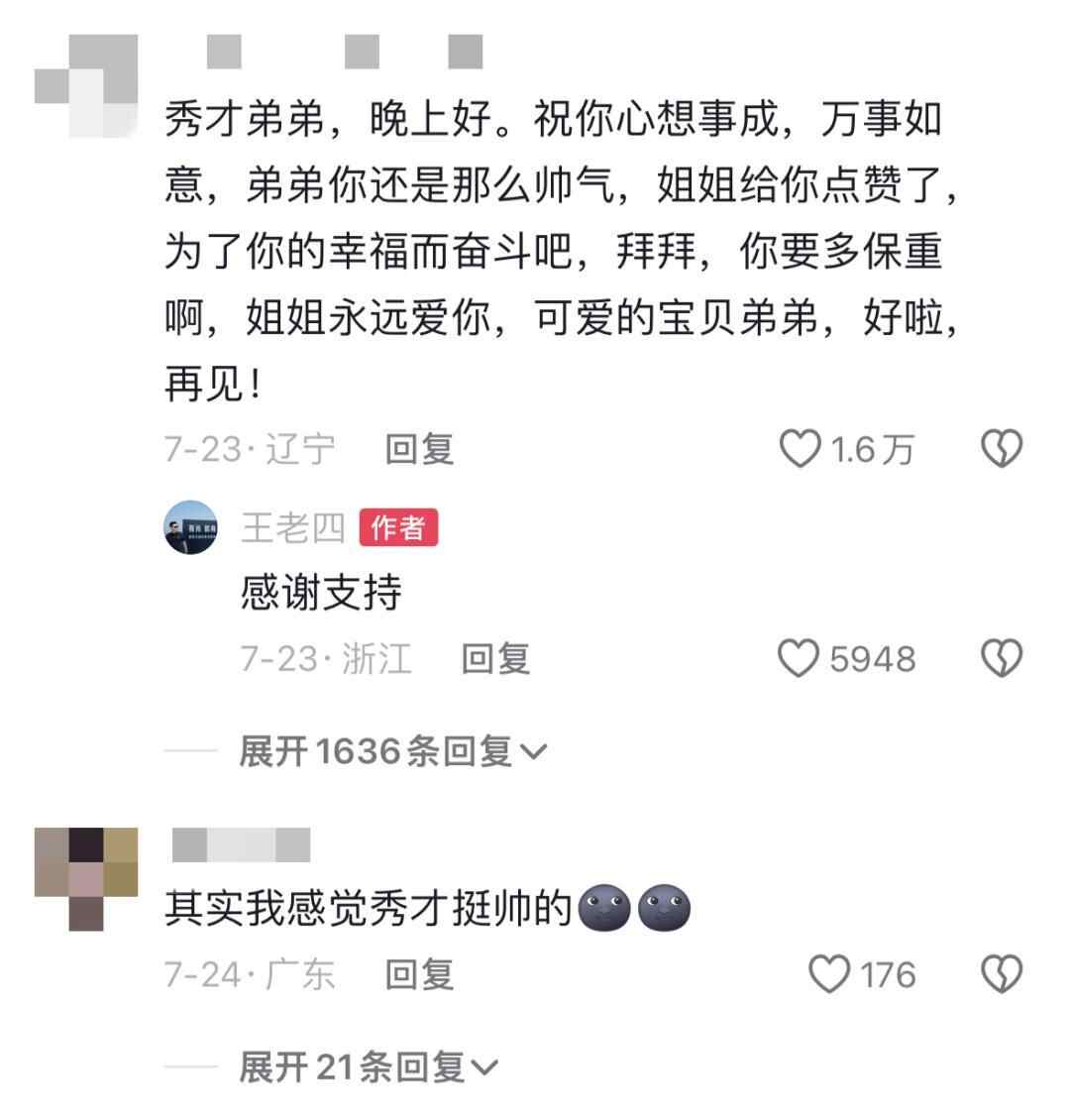Screen dimensions: 1070x1120
Task: Expand 展开1636条回复
Action: 391,752
